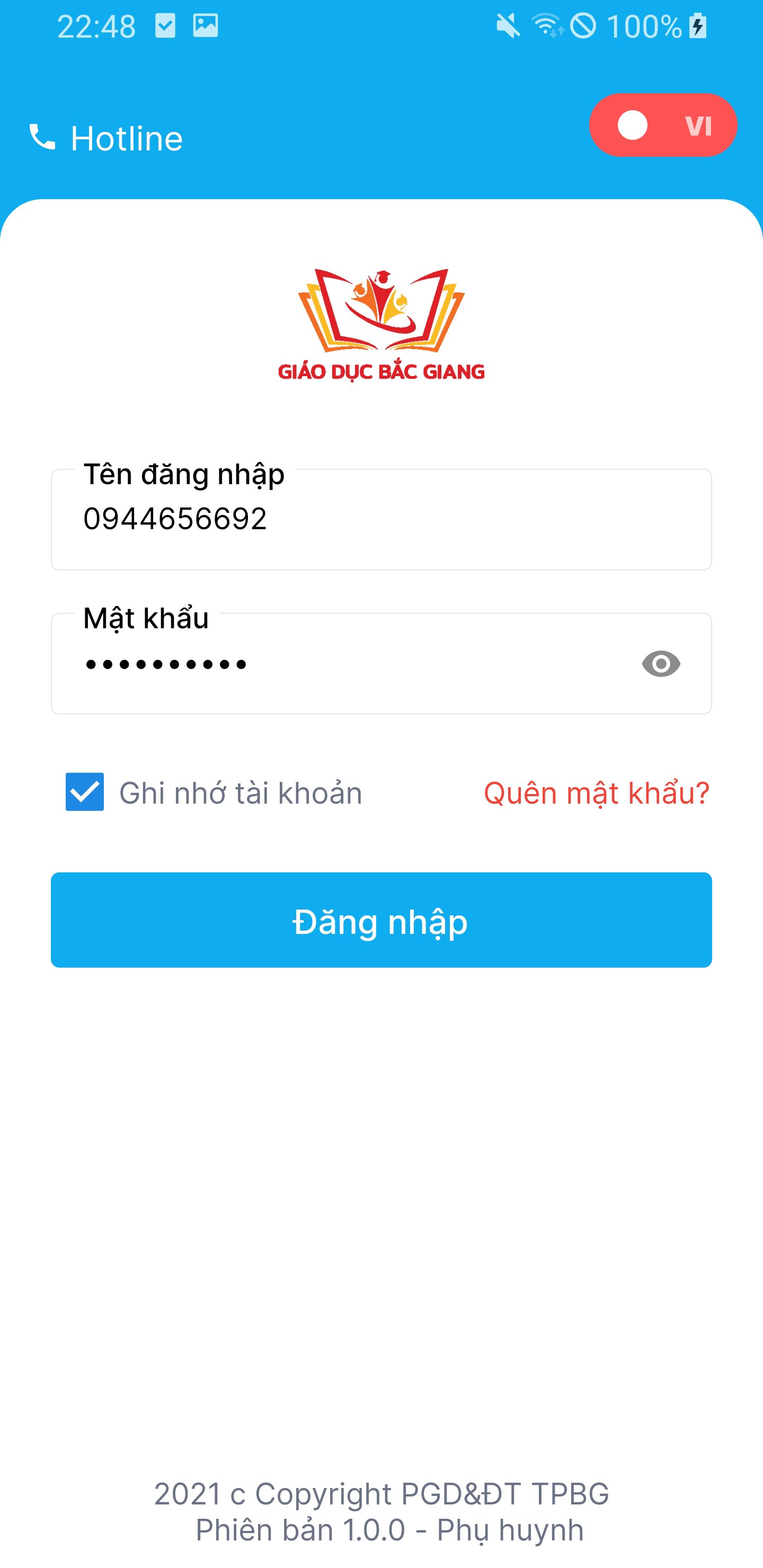The image size is (763, 1568).
Task: Toggle the VI language switch
Action: 662,125
